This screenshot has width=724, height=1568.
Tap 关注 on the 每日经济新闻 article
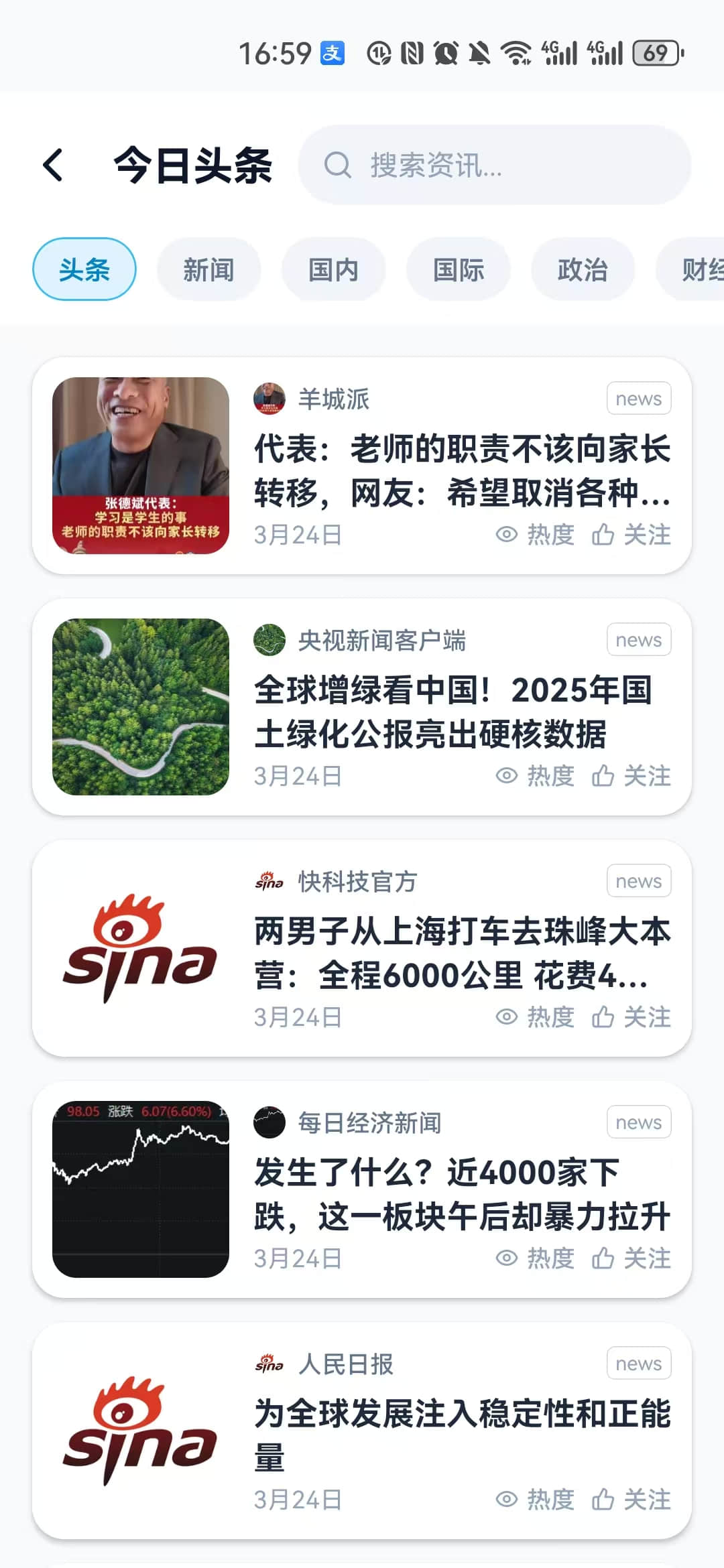coord(632,1258)
